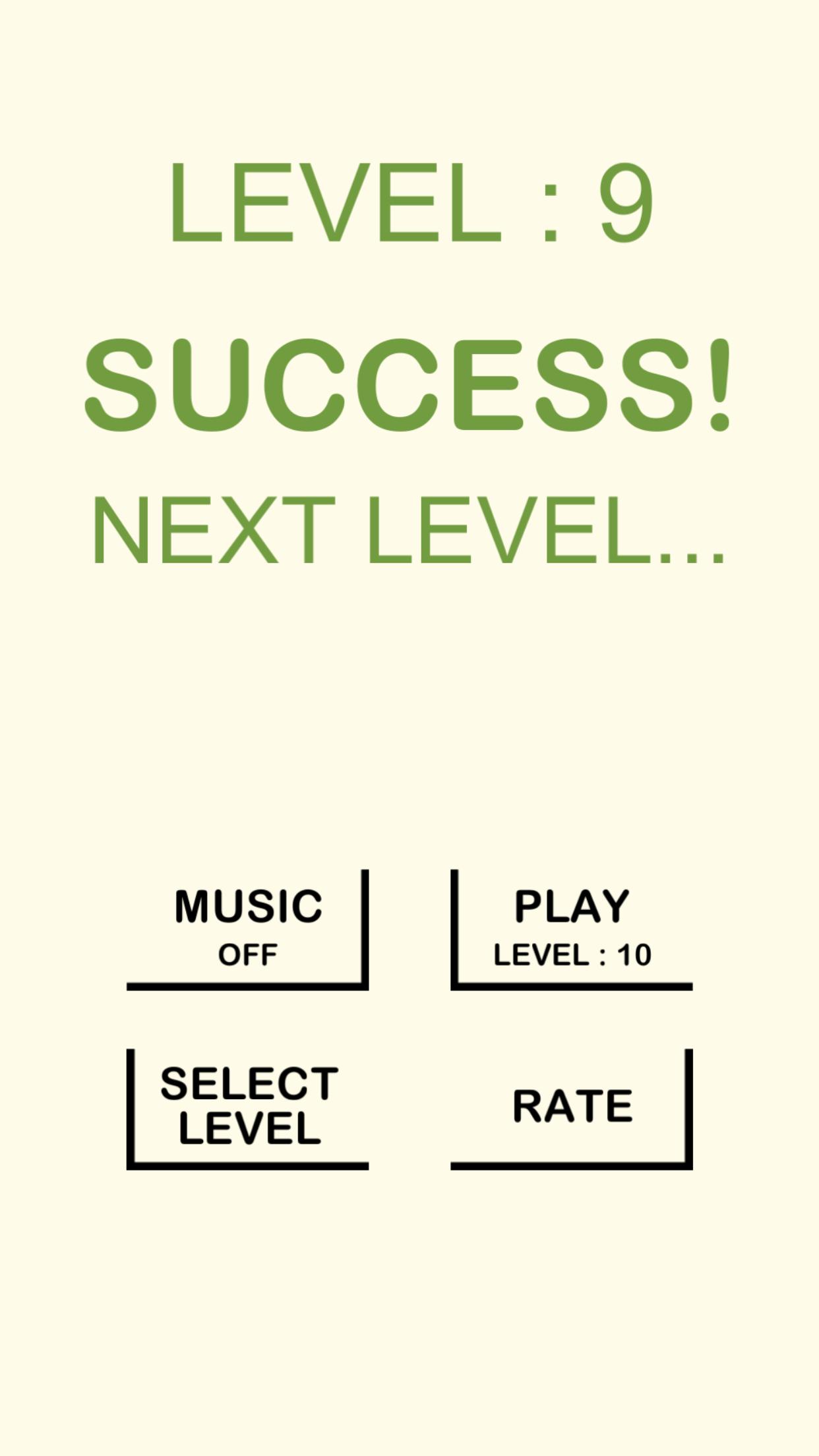Screen dimensions: 819x1456
Task: Open the Select Level screen
Action: 248,1107
